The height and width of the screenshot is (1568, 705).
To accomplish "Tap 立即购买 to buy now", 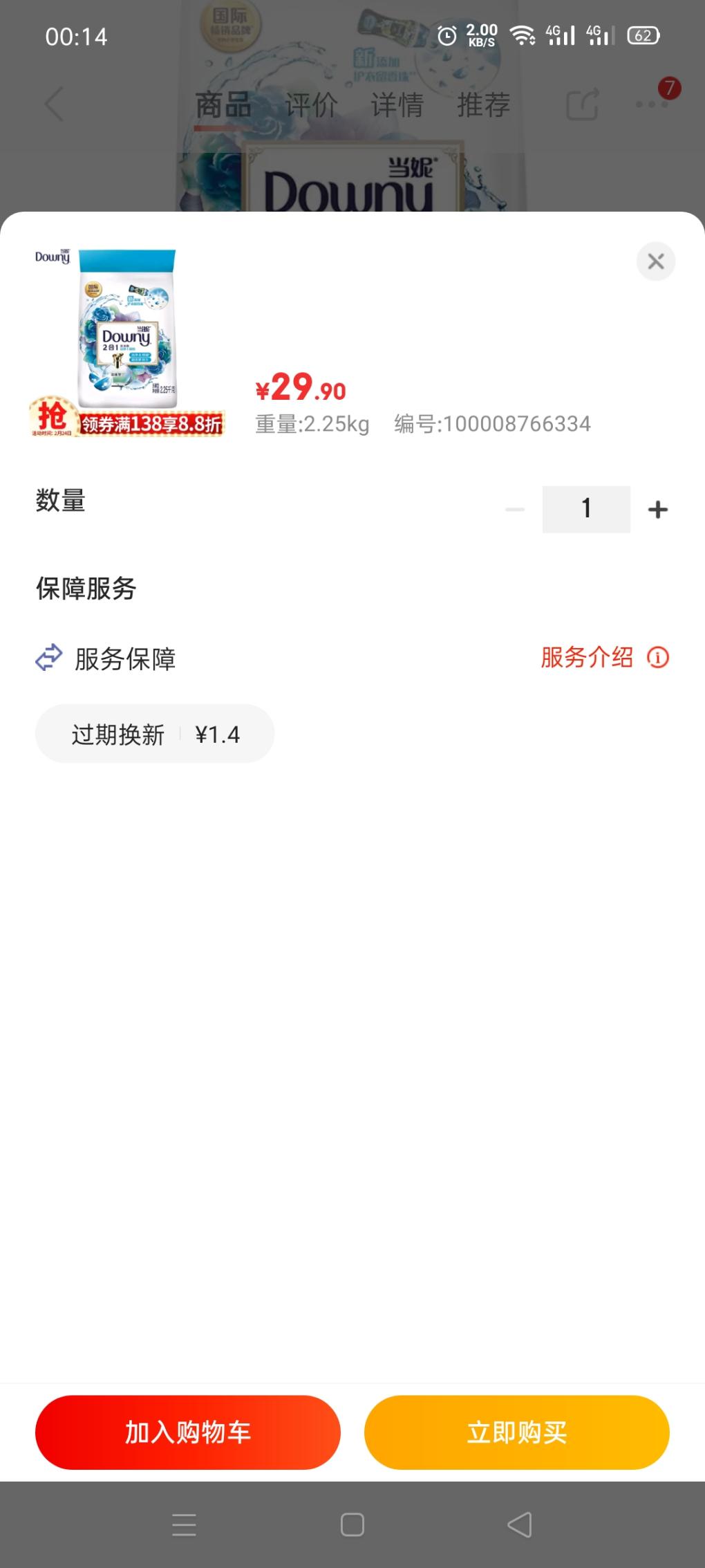I will tap(516, 1432).
